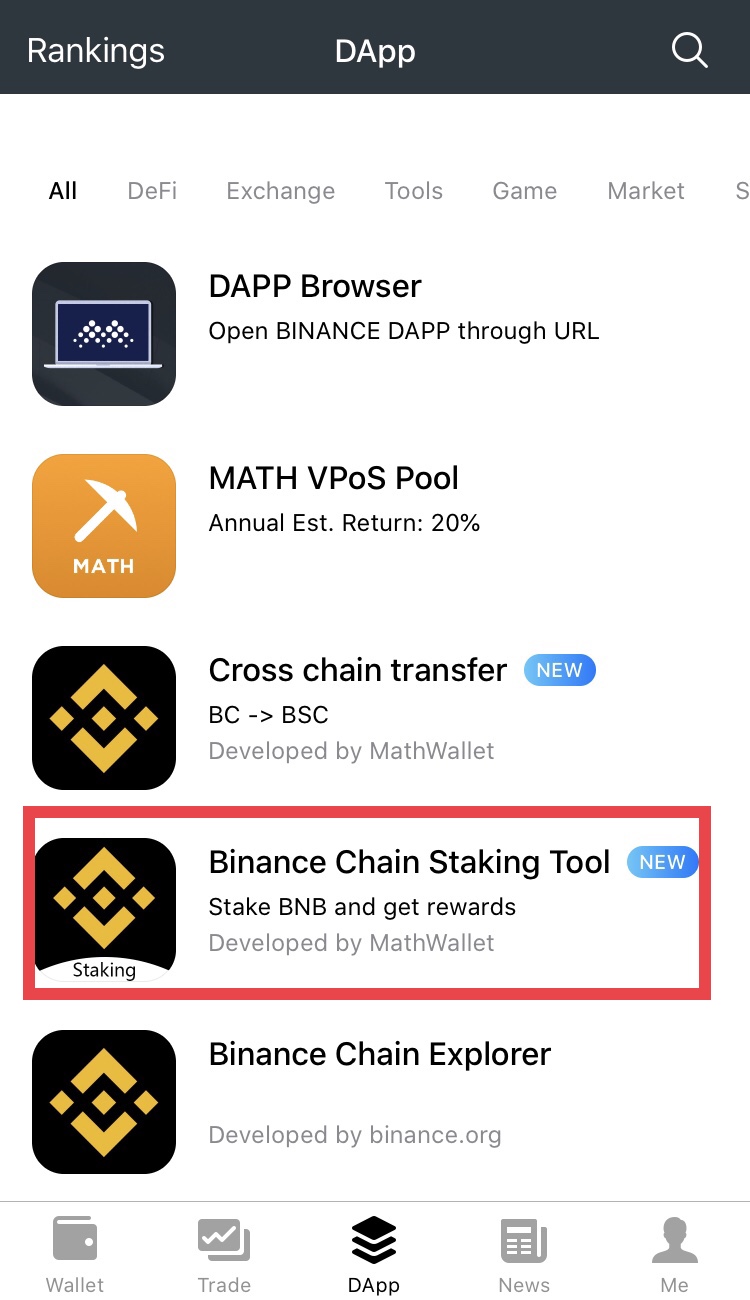Switch to the DeFi category tab
Screen dimensions: 750x1300
(151, 191)
